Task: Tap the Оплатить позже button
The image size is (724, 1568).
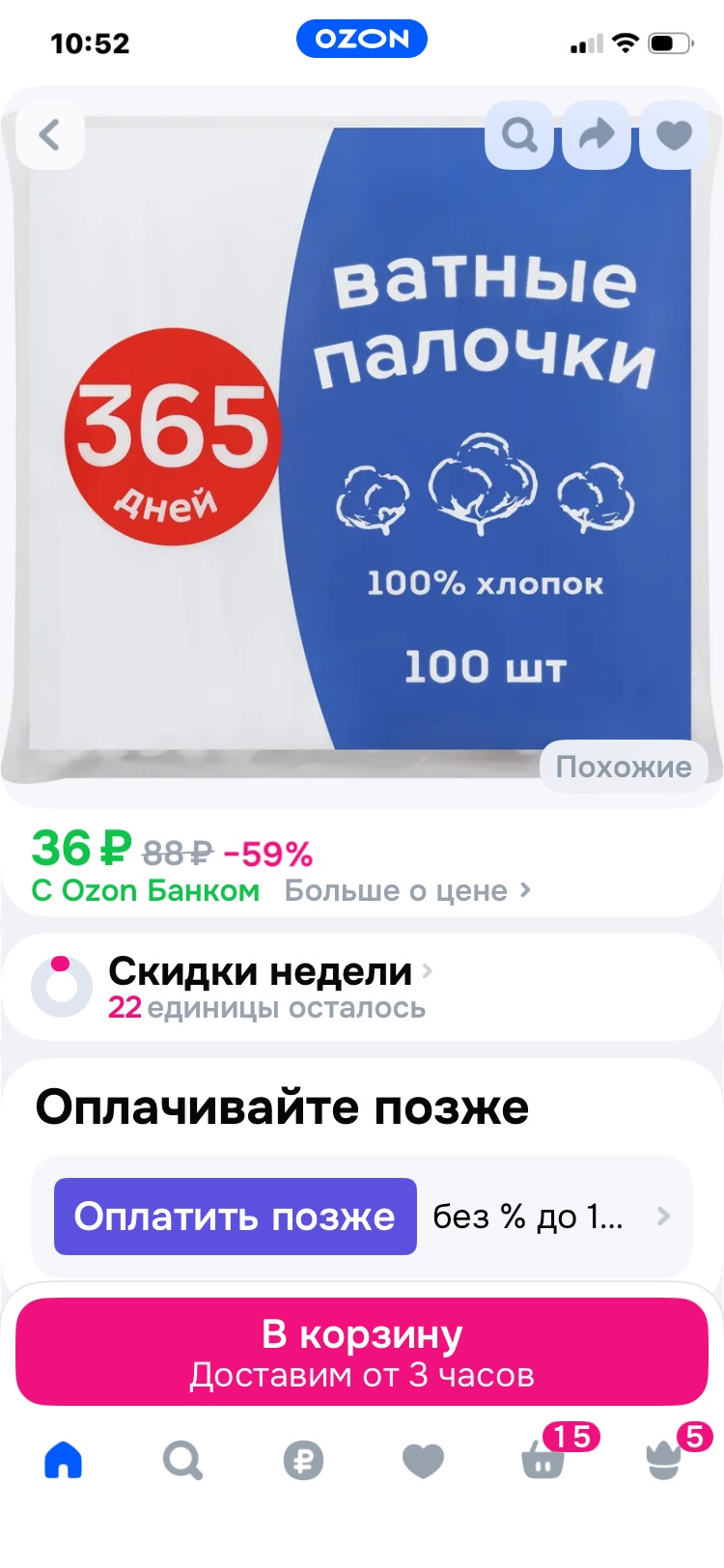Action: 236,1217
